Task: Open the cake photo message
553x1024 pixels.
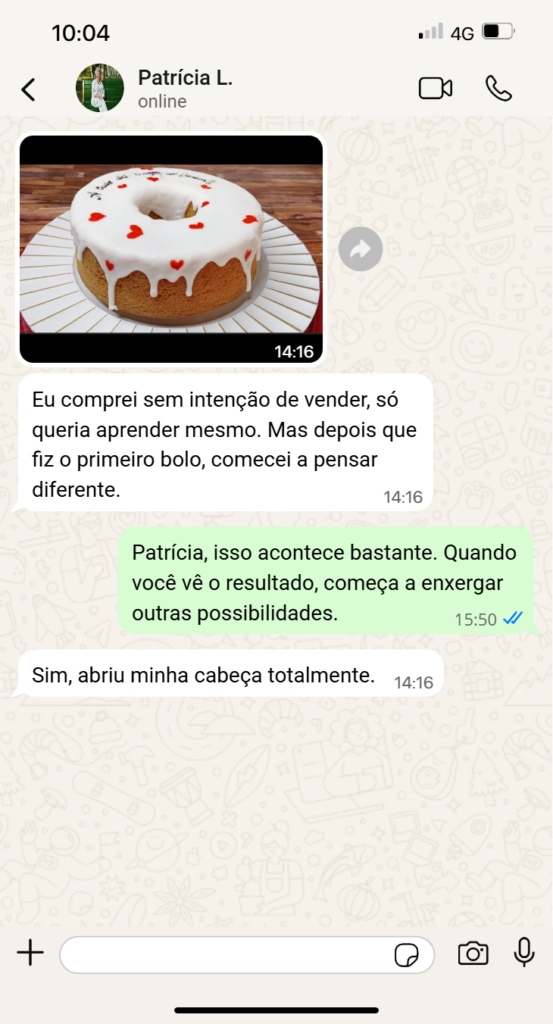Action: 171,249
